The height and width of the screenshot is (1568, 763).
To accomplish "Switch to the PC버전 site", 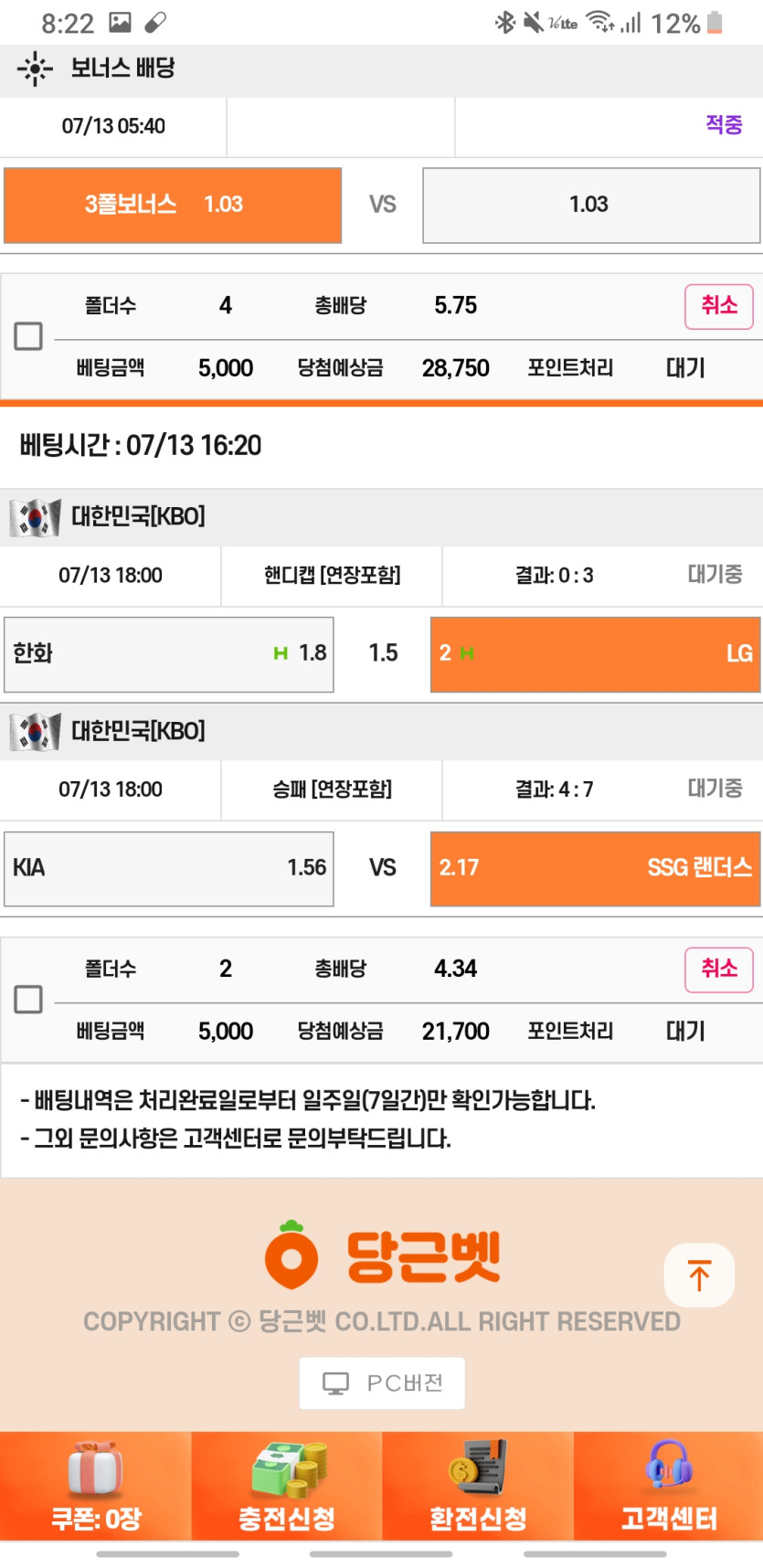I will click(x=382, y=1383).
